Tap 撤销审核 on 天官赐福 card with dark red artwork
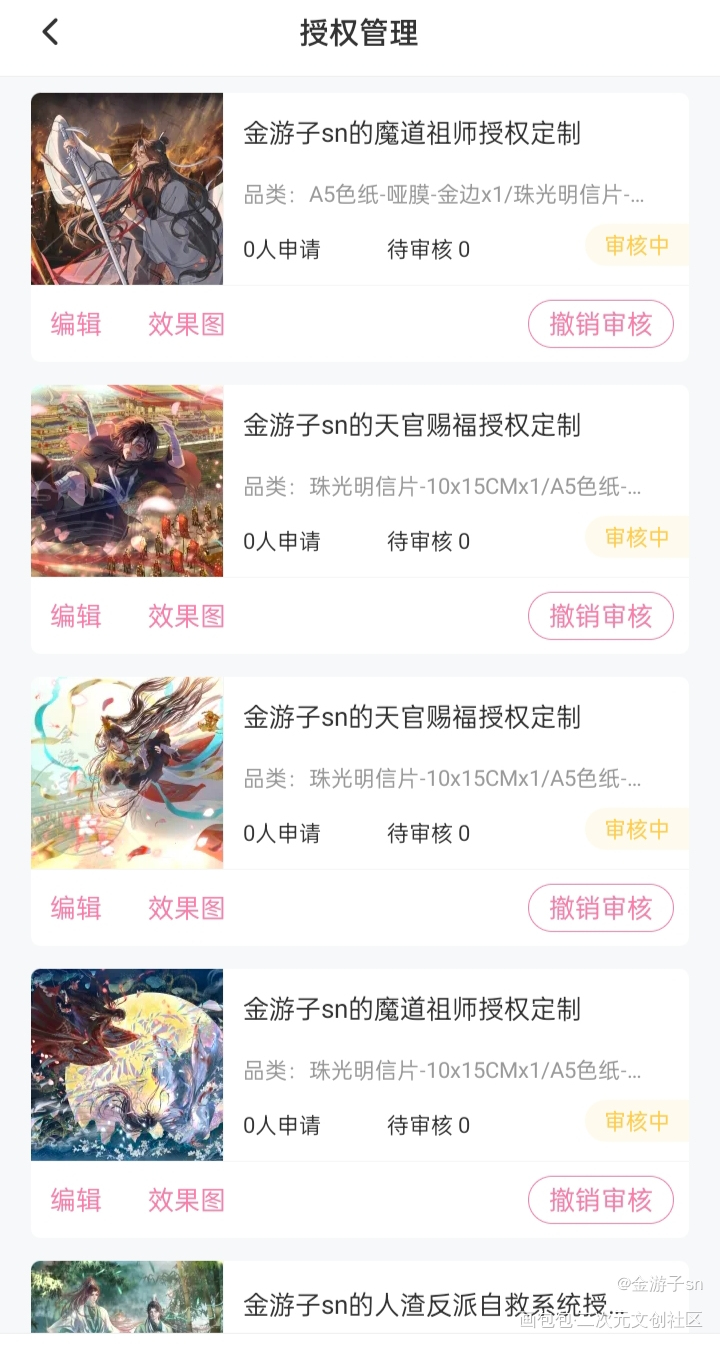The height and width of the screenshot is (1346, 720). coord(600,616)
